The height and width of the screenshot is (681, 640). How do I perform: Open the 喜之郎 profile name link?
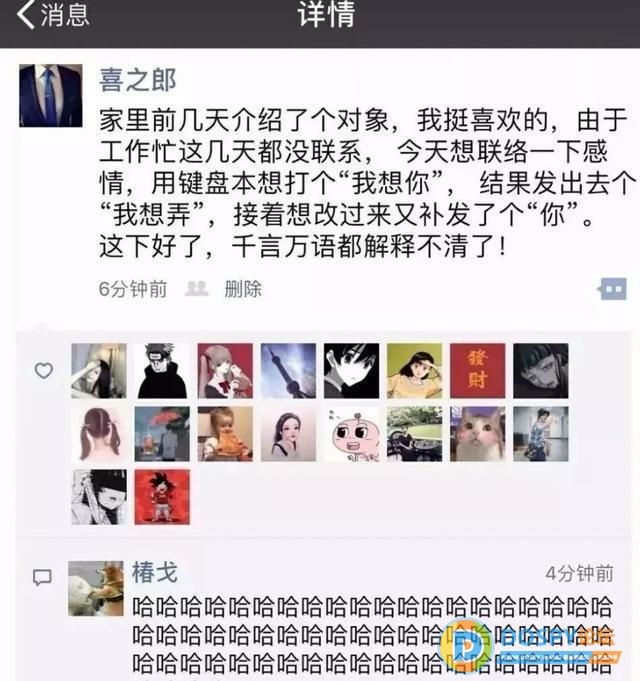click(138, 79)
